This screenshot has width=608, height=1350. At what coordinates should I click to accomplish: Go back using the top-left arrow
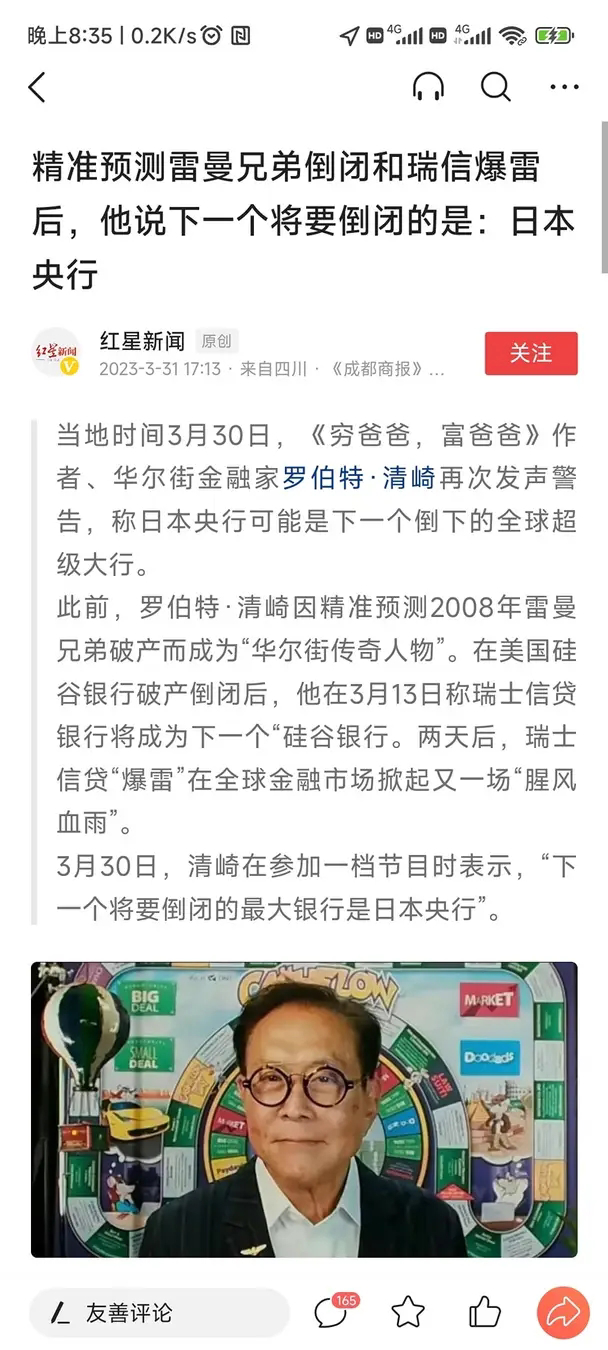coord(37,88)
